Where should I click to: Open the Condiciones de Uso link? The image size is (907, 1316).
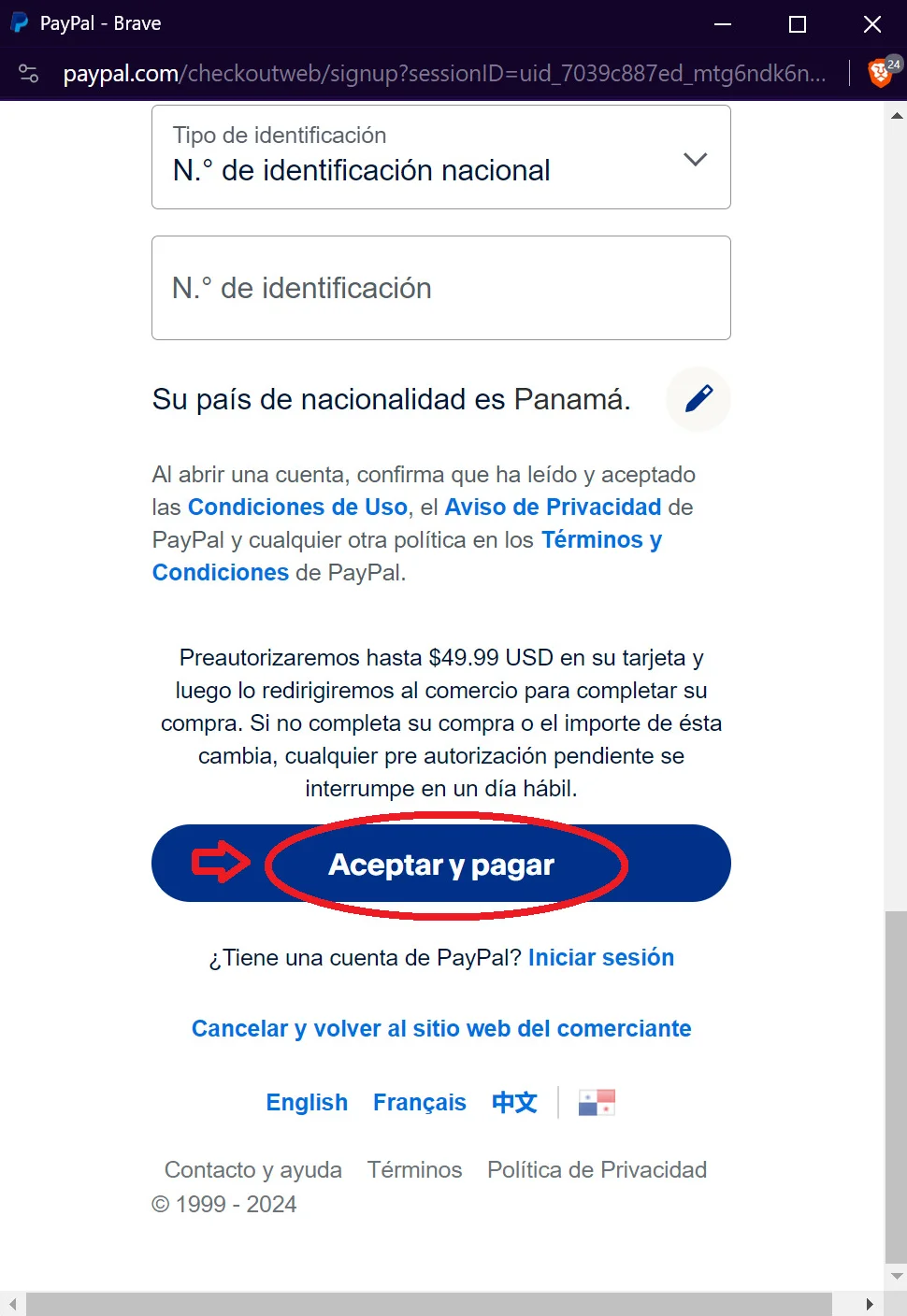(296, 507)
